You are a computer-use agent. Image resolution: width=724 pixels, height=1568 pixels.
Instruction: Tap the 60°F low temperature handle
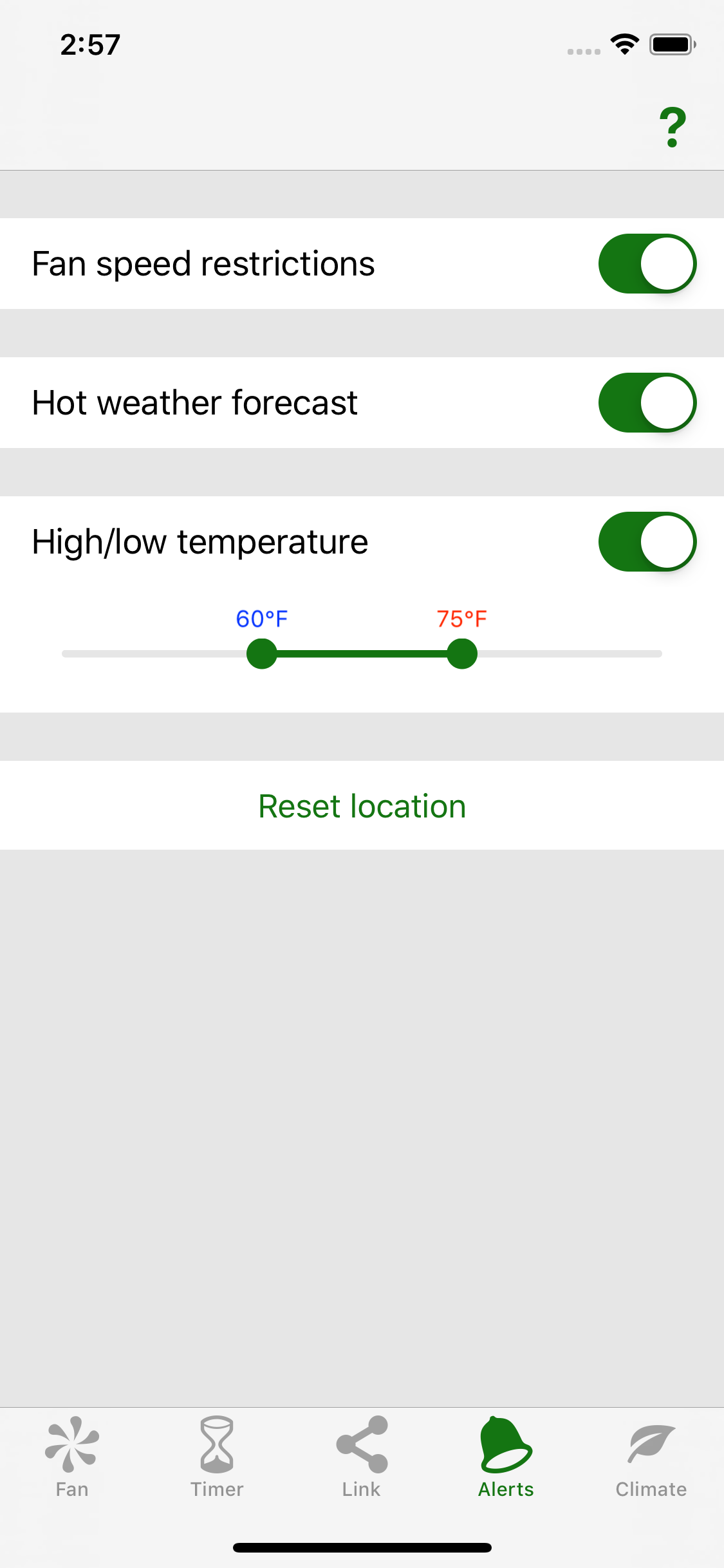pyautogui.click(x=262, y=654)
